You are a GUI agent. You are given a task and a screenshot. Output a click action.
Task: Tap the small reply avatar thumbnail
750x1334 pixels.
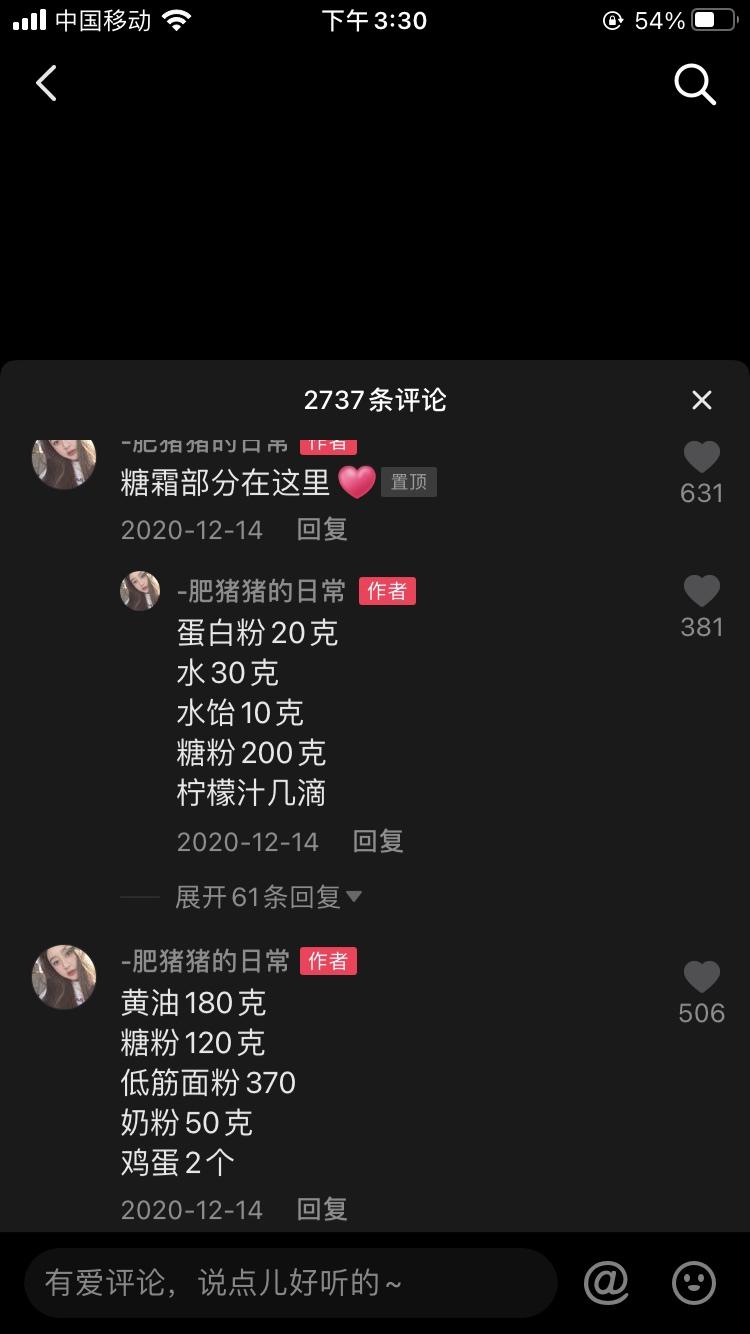click(140, 591)
